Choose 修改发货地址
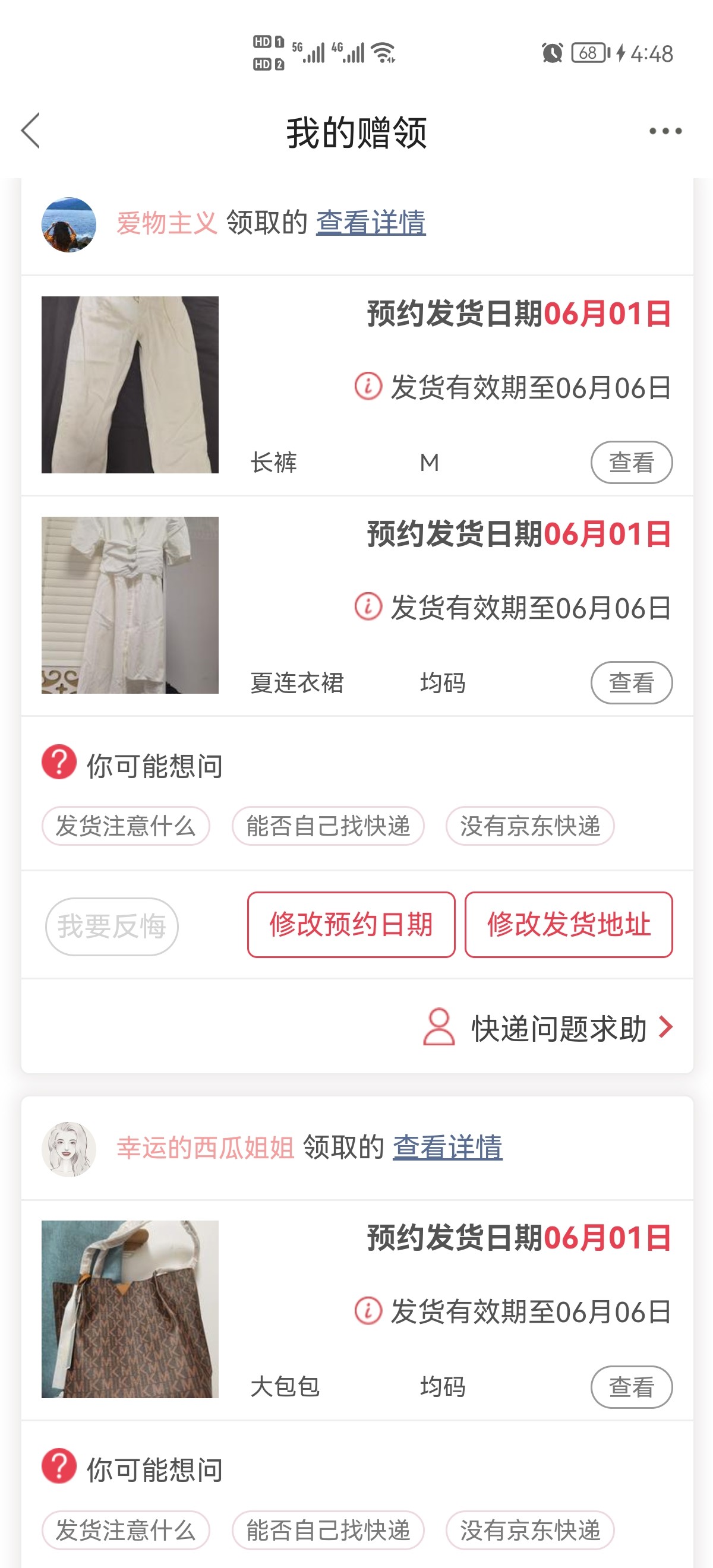The width and height of the screenshot is (713, 1568). (x=568, y=925)
